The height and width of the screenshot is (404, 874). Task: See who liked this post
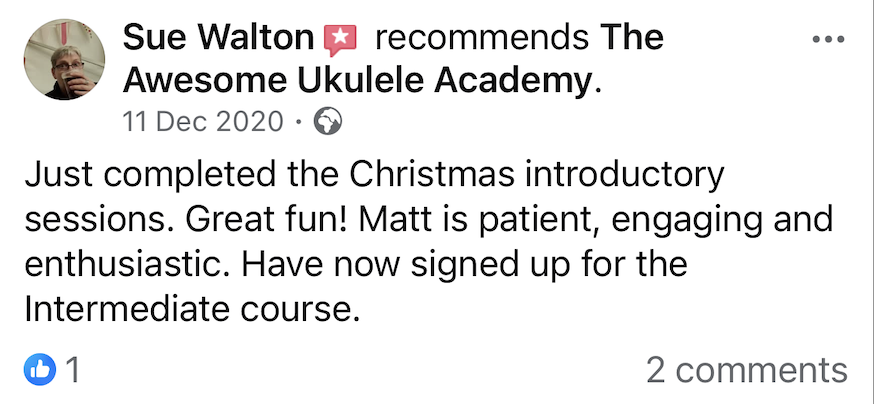point(52,370)
